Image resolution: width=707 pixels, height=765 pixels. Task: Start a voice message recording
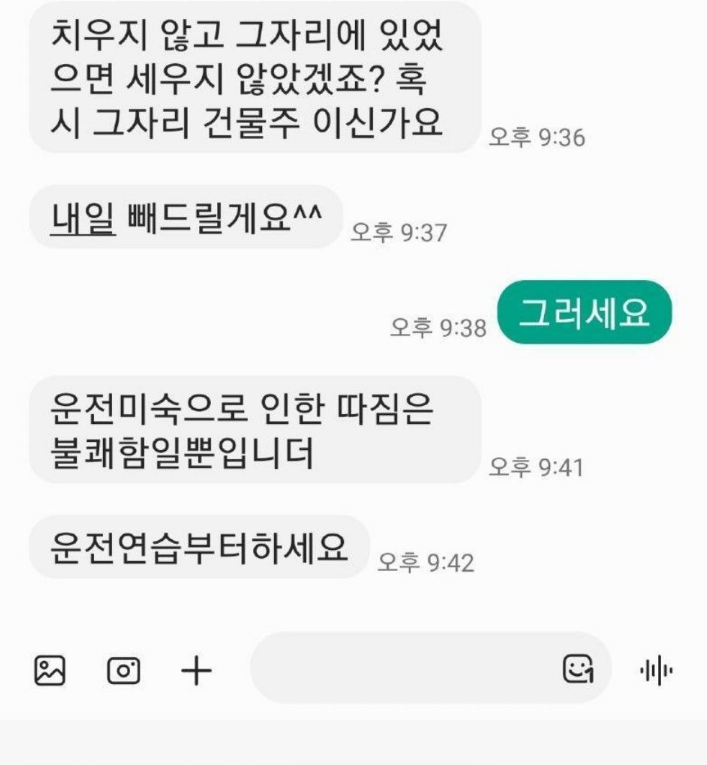coord(656,668)
